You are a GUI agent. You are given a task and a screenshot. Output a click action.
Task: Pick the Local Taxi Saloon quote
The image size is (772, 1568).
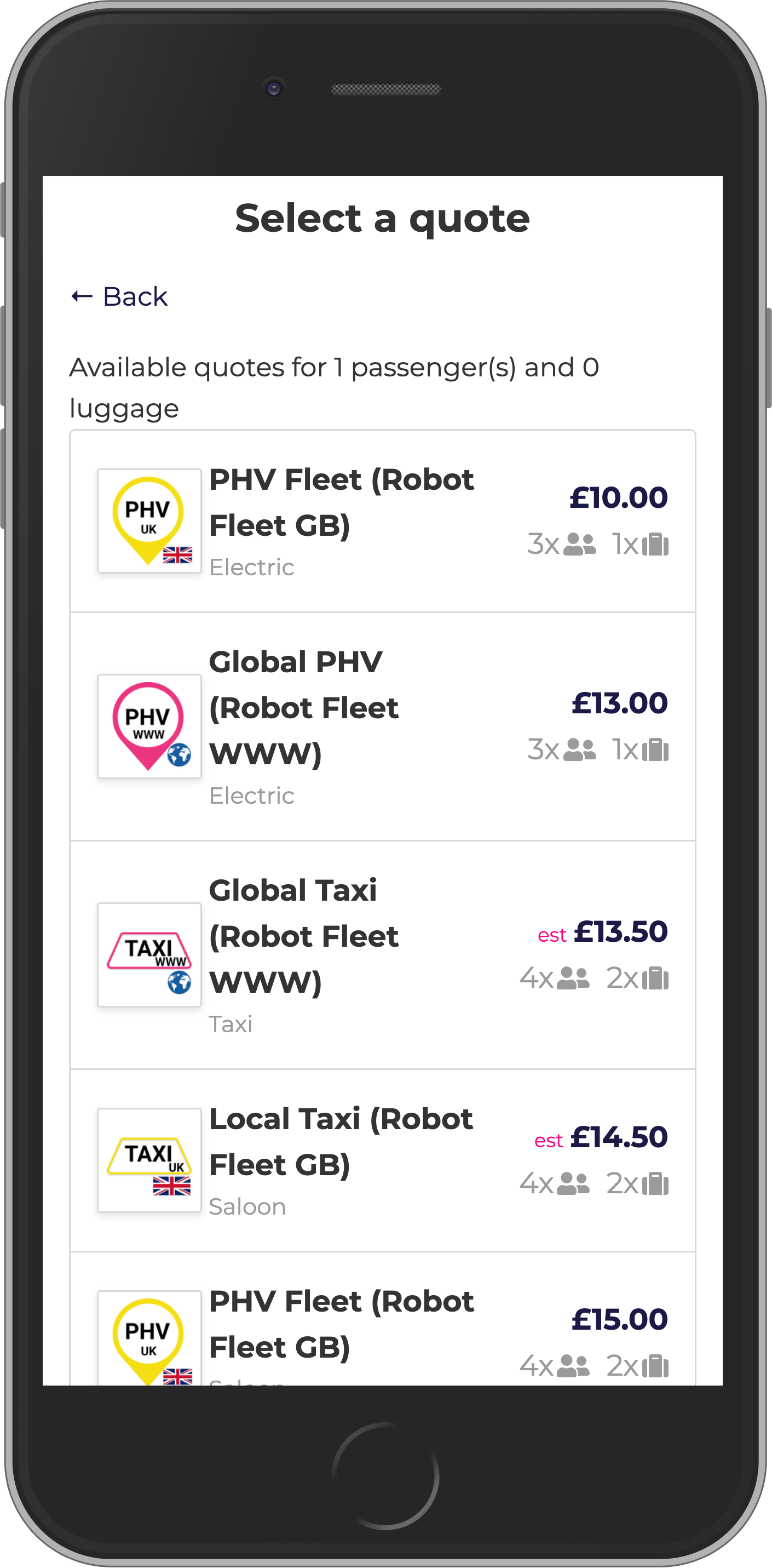point(382,1160)
